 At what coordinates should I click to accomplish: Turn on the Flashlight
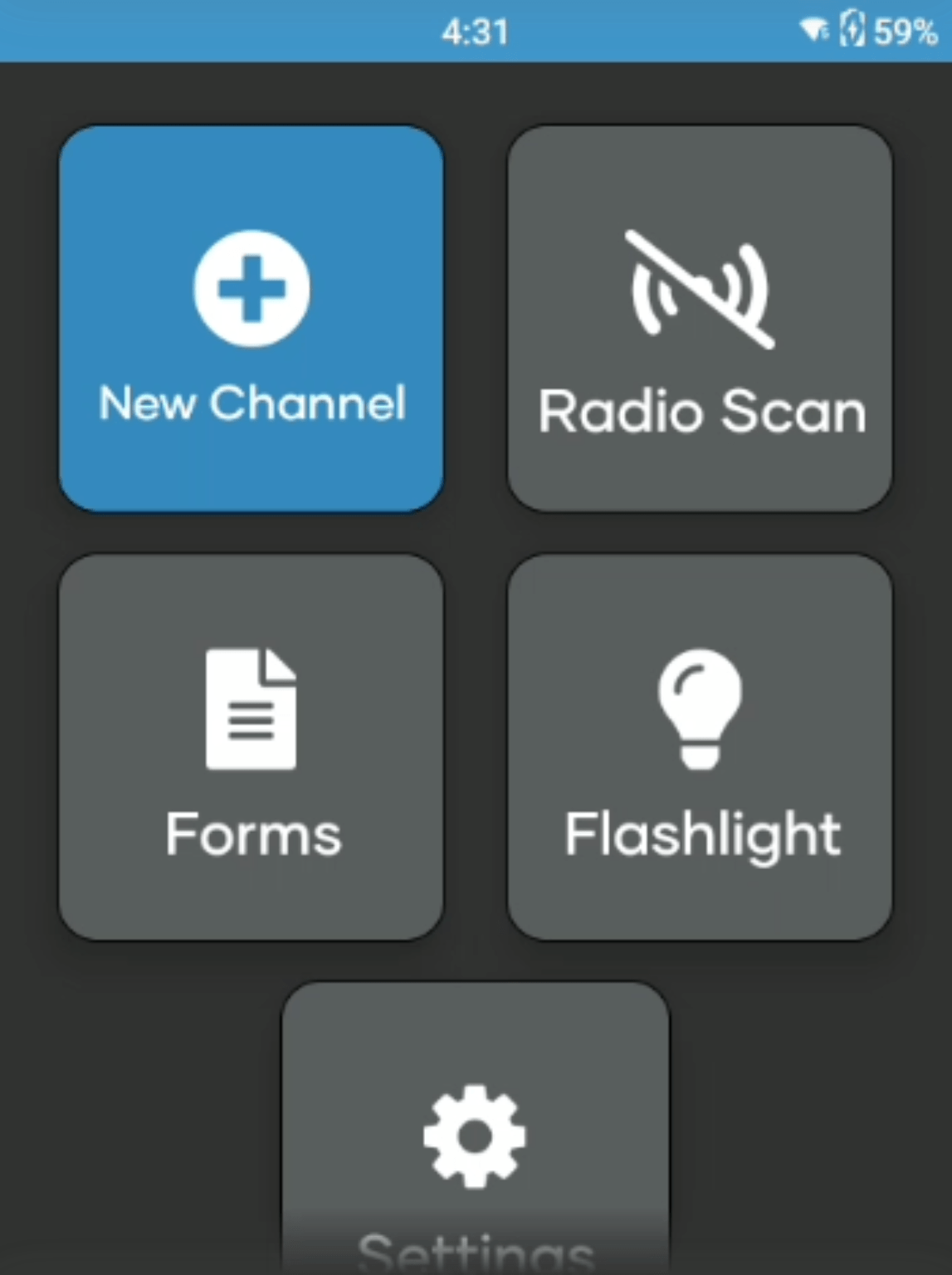700,747
